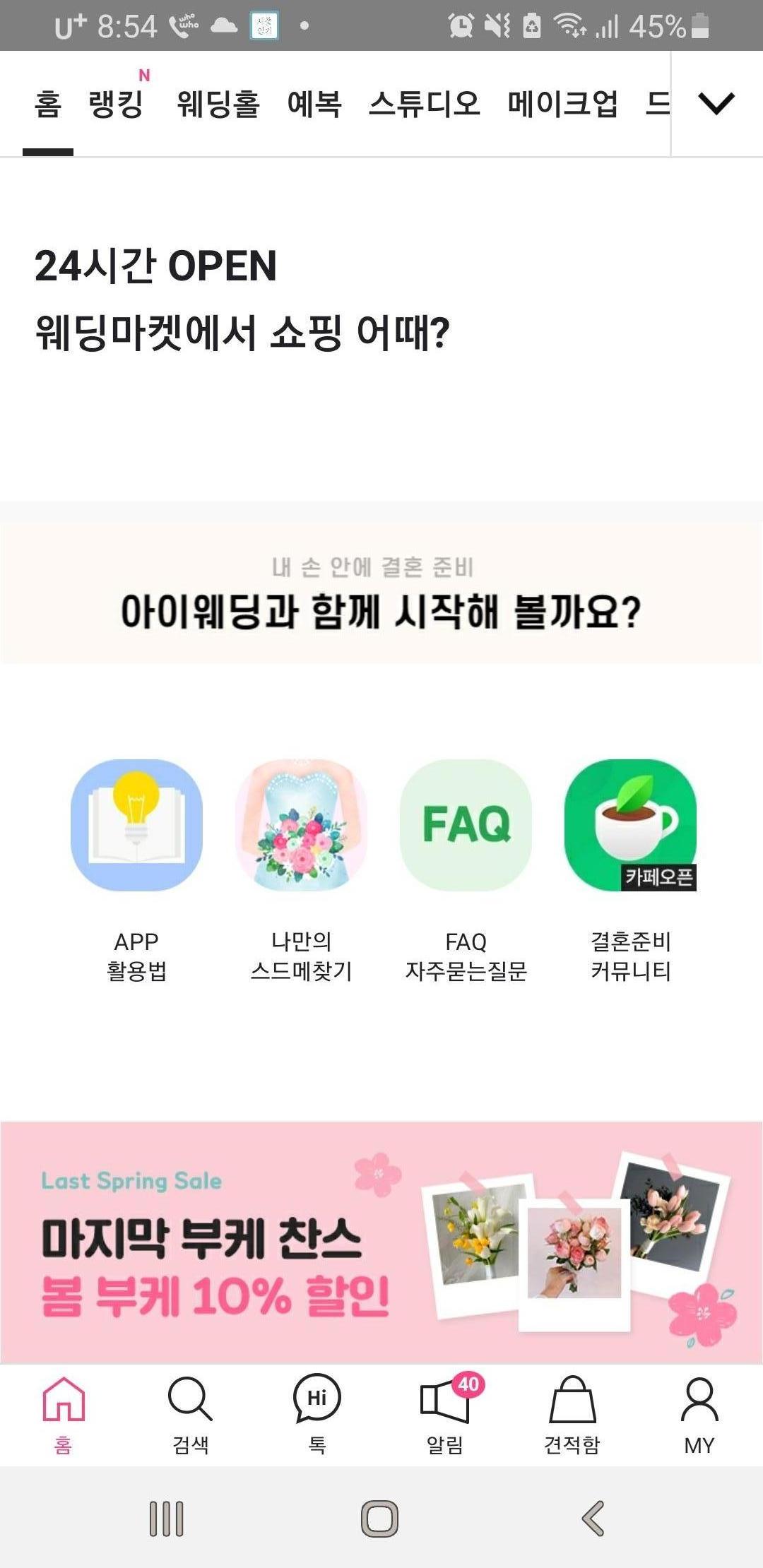
Task: Open the system recent apps button
Action: [167, 1519]
